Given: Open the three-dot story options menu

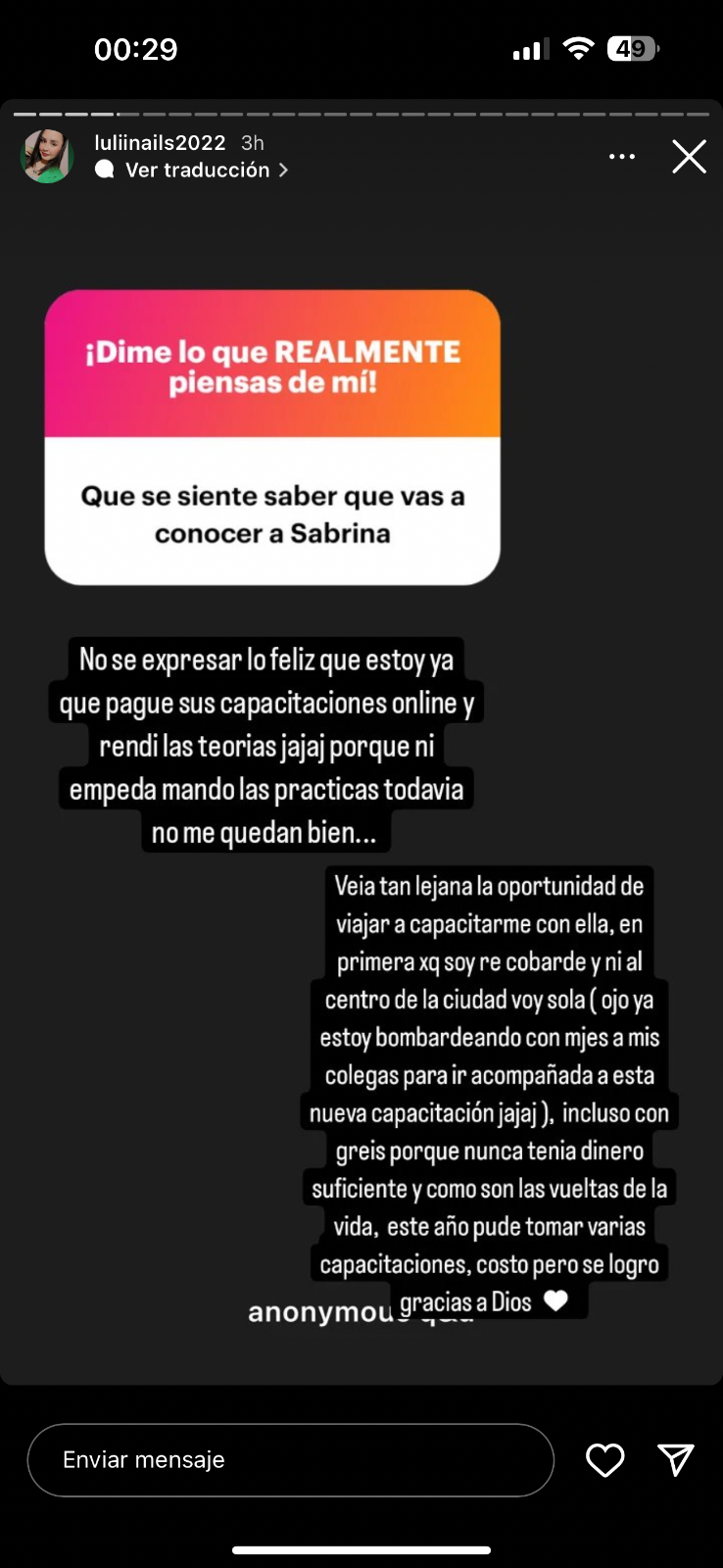Looking at the screenshot, I should (622, 157).
